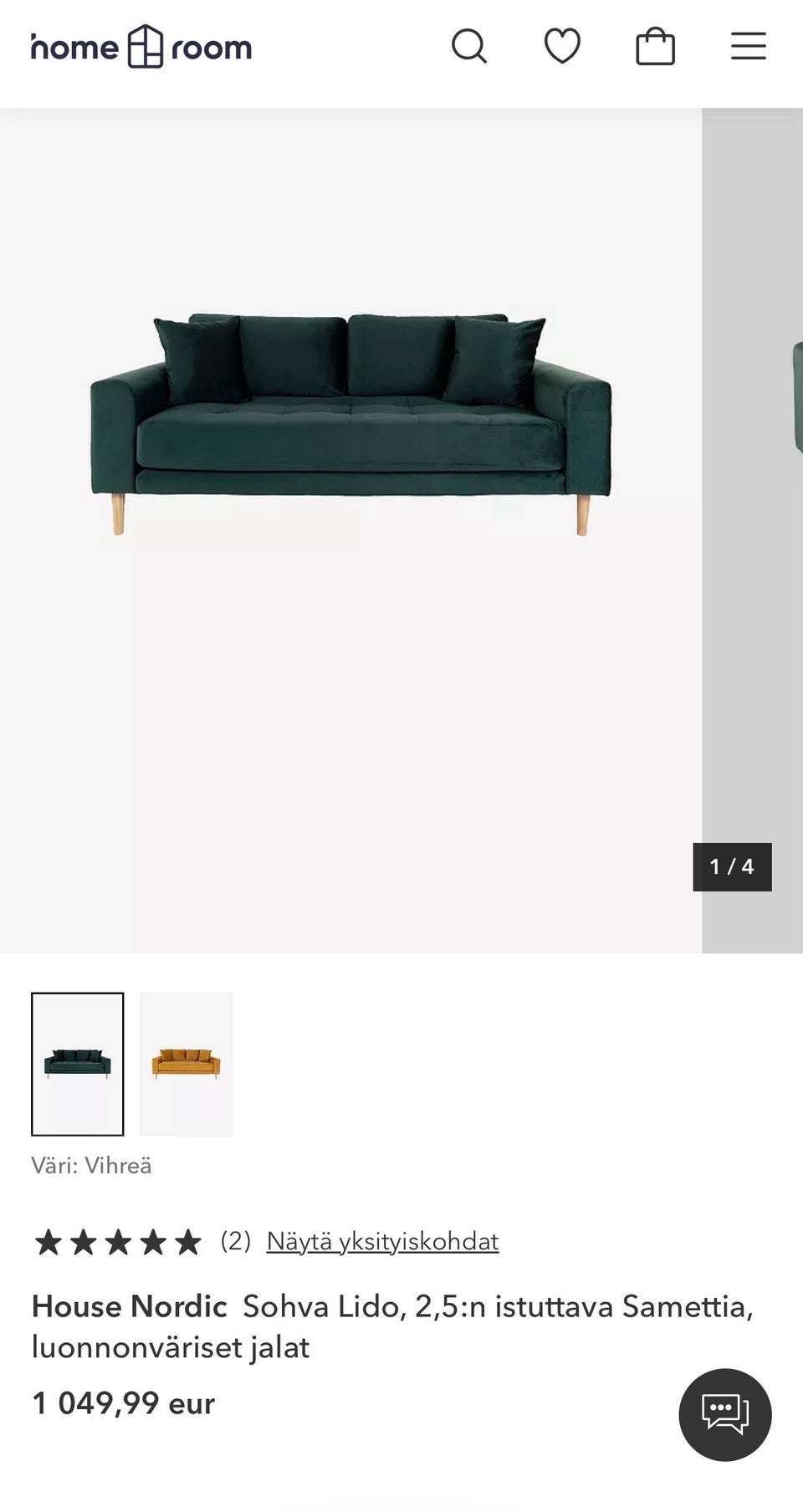
Task: Open the live chat bubble
Action: [x=724, y=1414]
